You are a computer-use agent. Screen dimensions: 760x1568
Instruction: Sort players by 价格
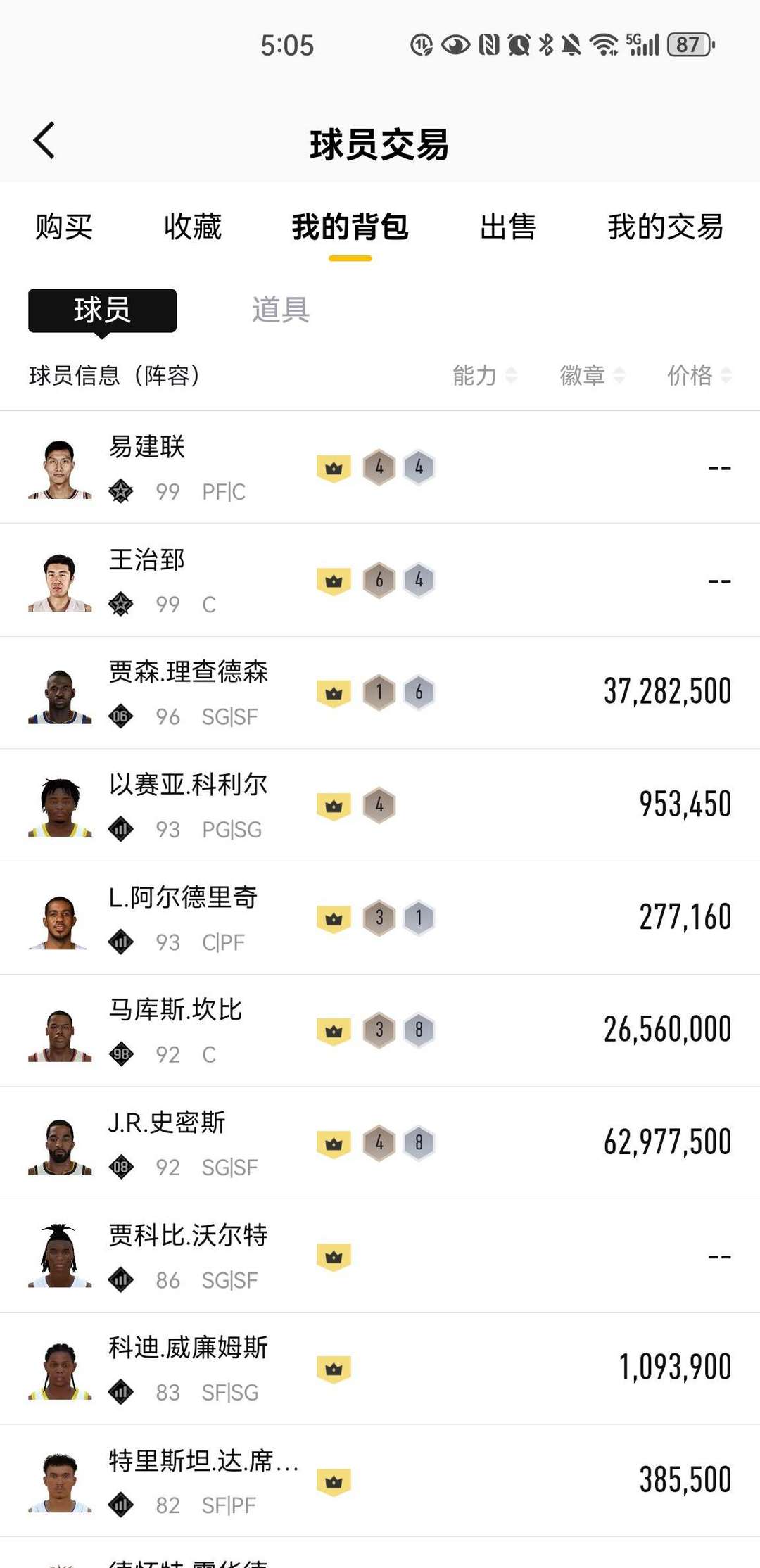pos(699,376)
